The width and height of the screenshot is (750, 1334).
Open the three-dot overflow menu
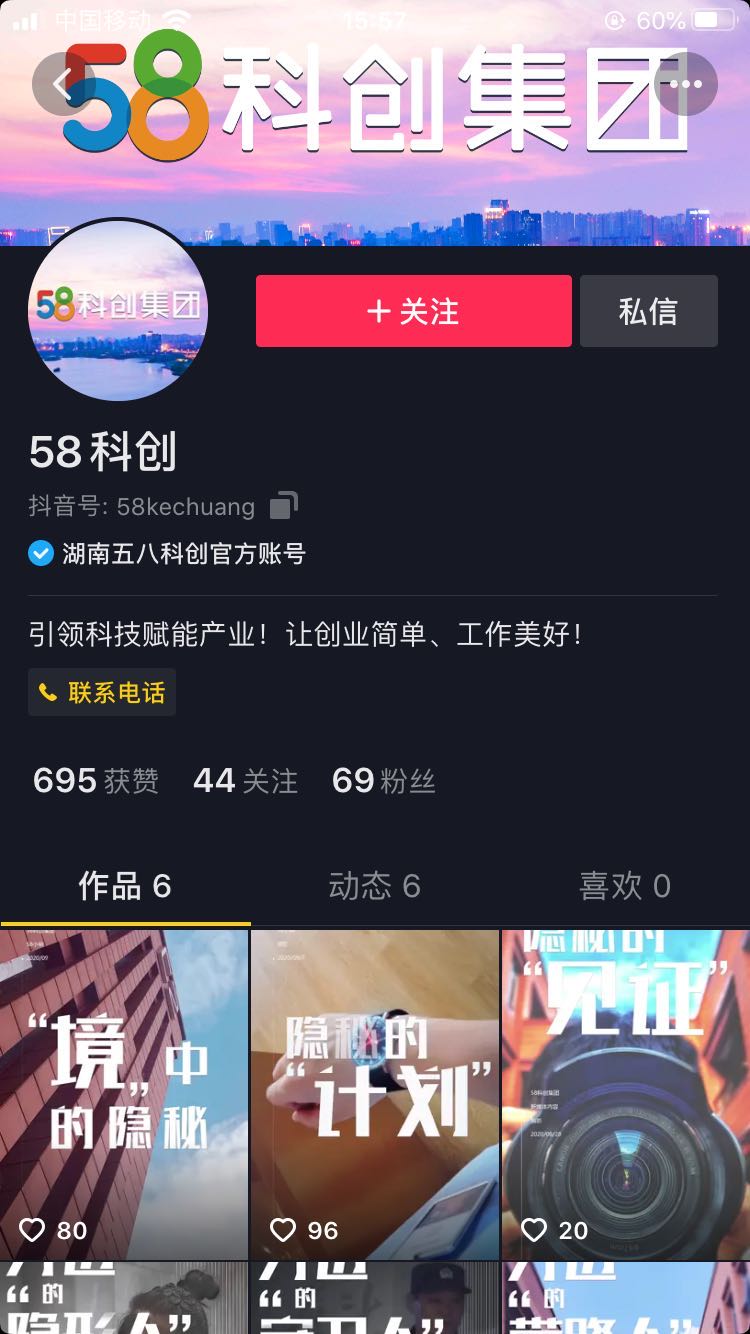686,84
